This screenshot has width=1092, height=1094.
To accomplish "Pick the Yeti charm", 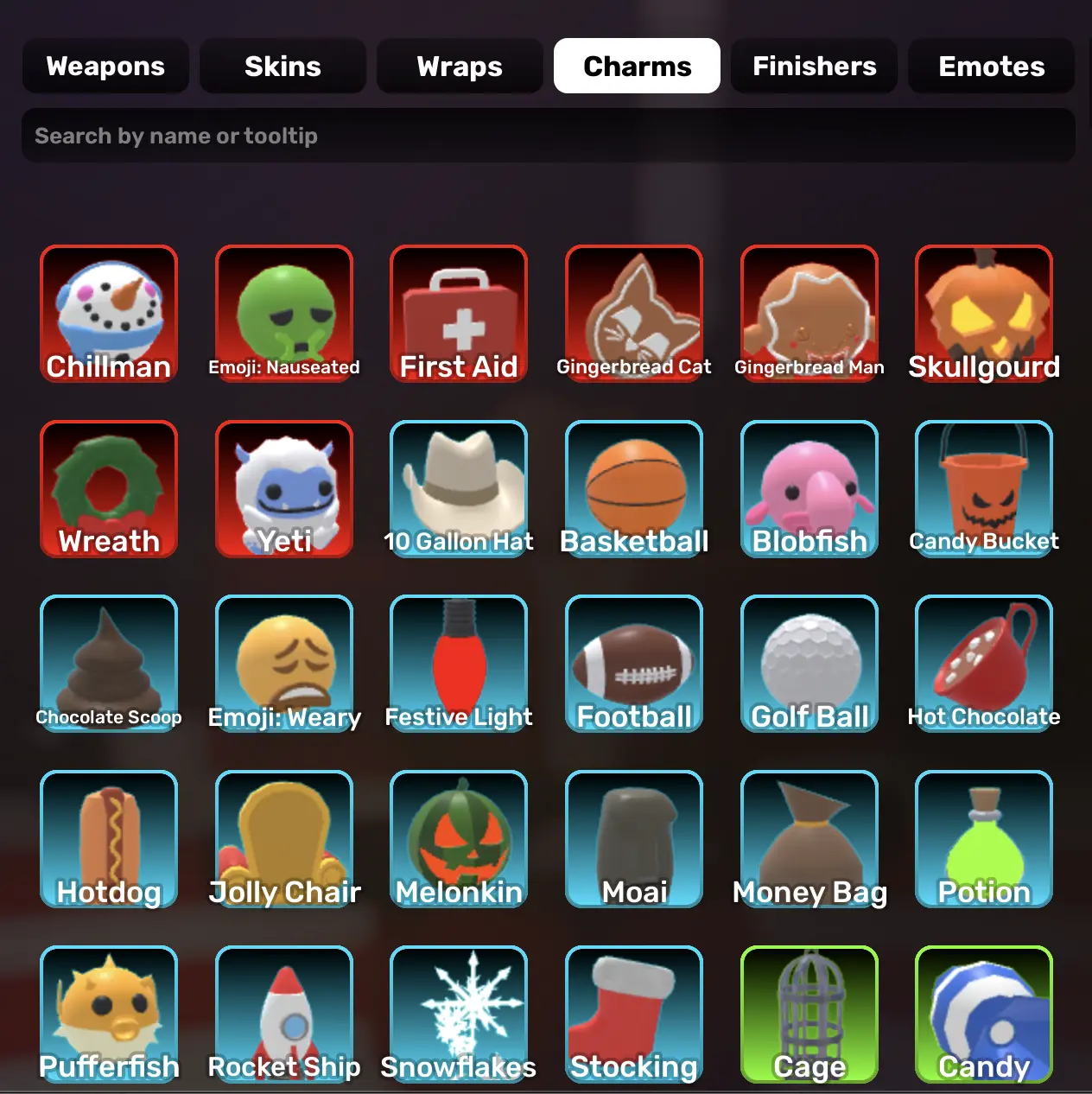I will click(284, 489).
